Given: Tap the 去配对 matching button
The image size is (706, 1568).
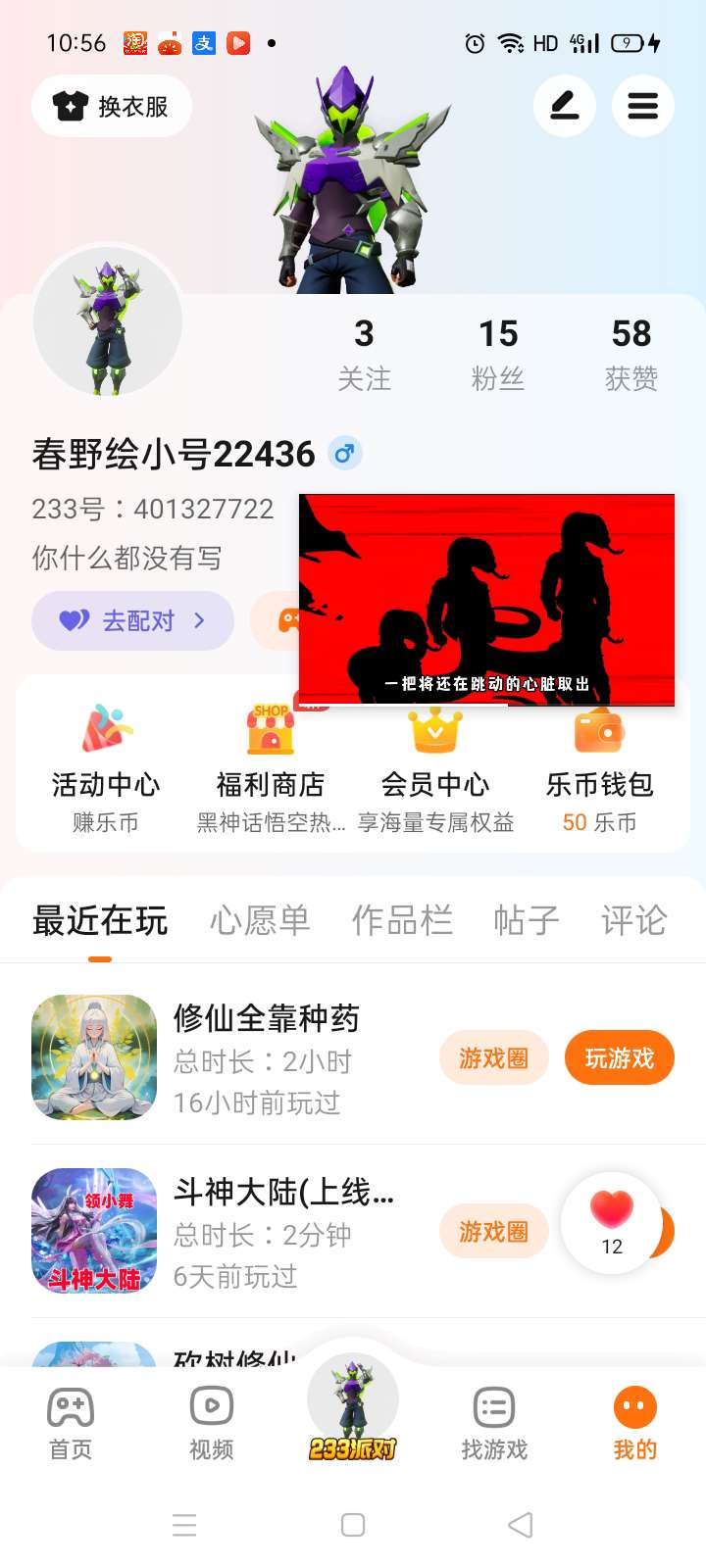Looking at the screenshot, I should point(133,620).
